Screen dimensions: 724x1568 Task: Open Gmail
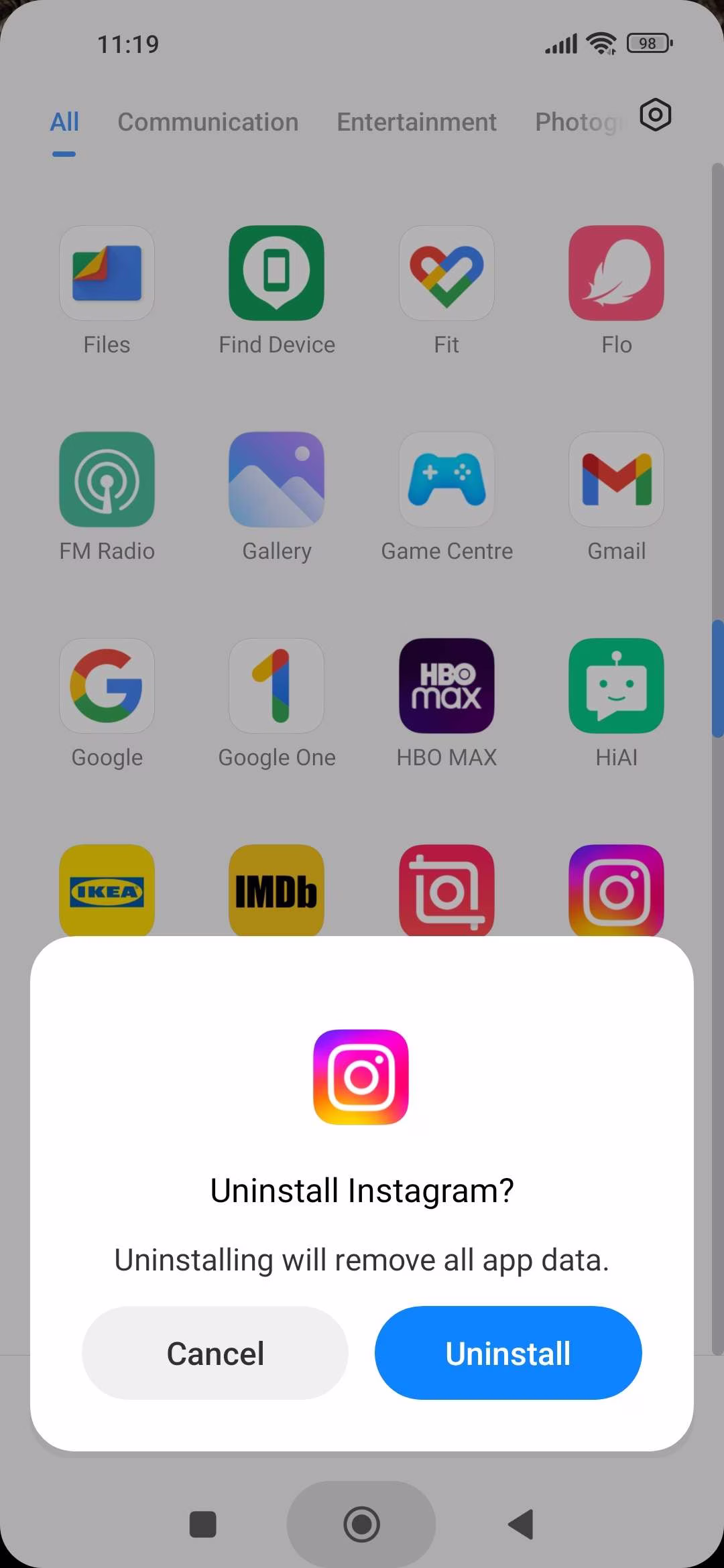tap(616, 479)
